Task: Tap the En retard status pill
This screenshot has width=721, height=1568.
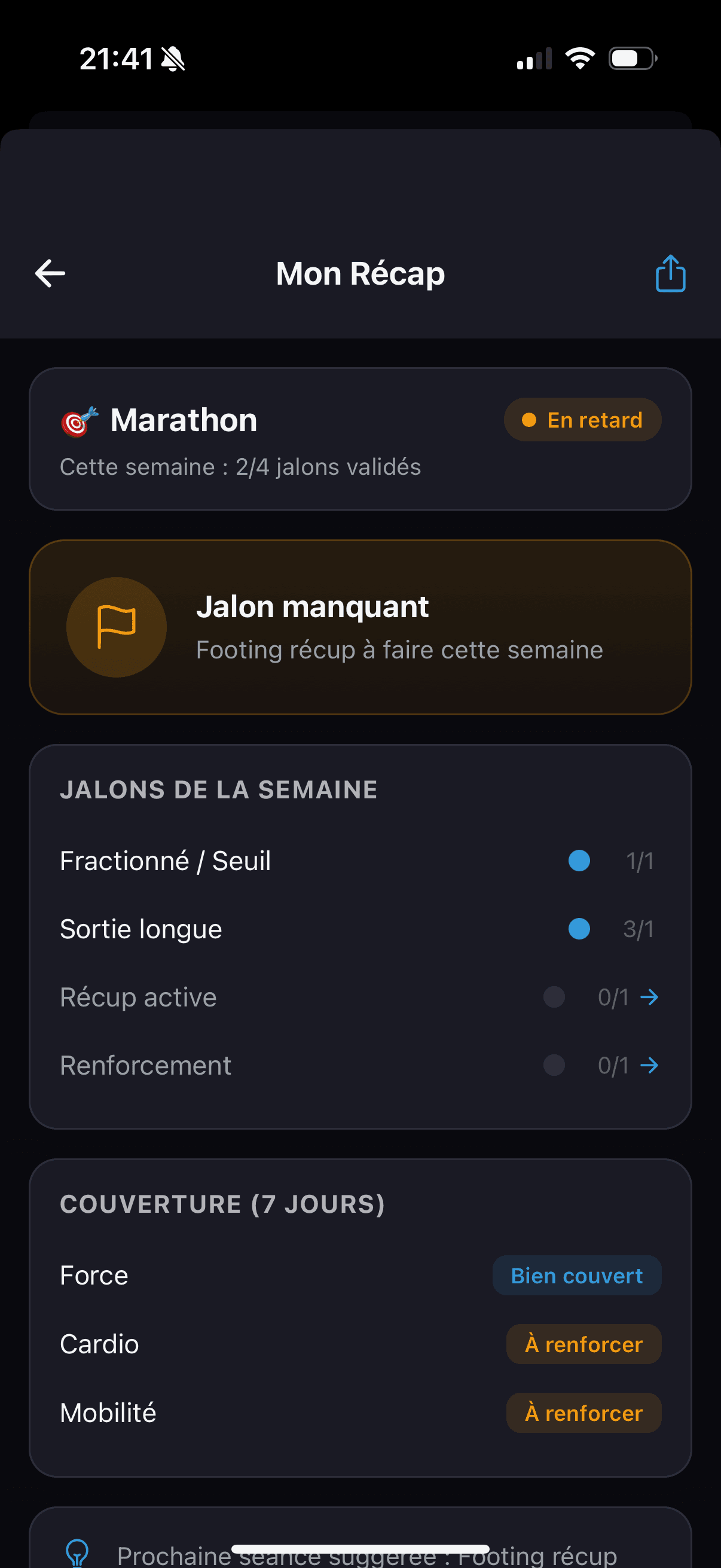Action: pos(582,420)
